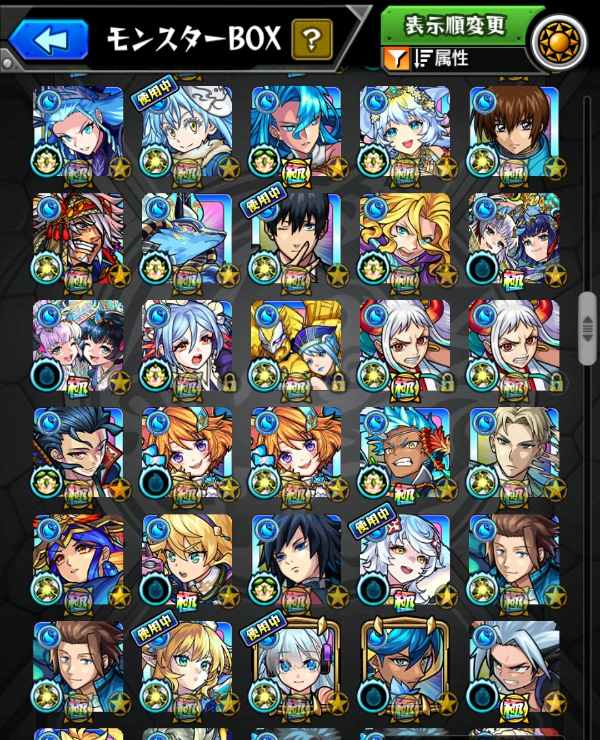This screenshot has width=600, height=740.
Task: Select the silver-haired headphone girl marked 使用中
Action: click(x=296, y=668)
